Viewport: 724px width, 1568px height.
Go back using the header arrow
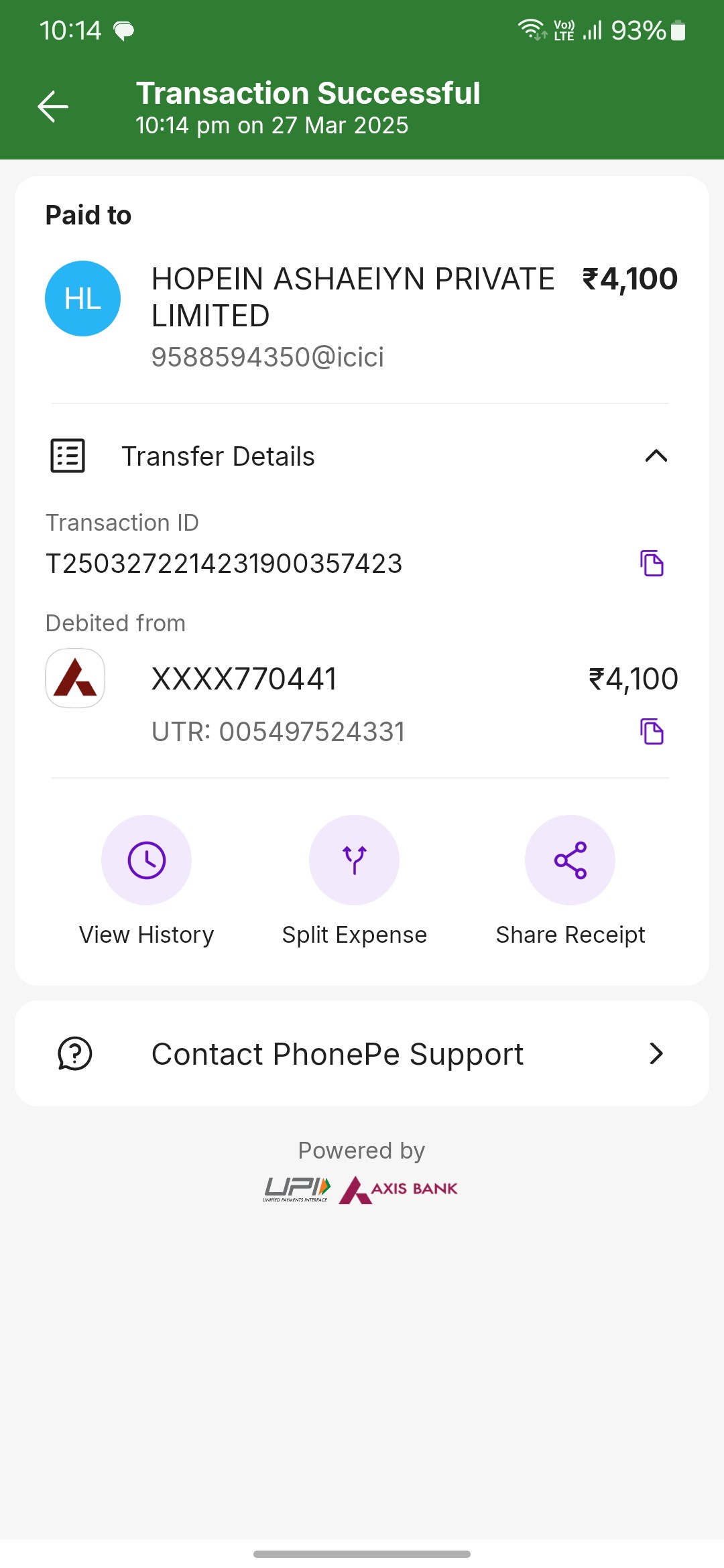53,107
